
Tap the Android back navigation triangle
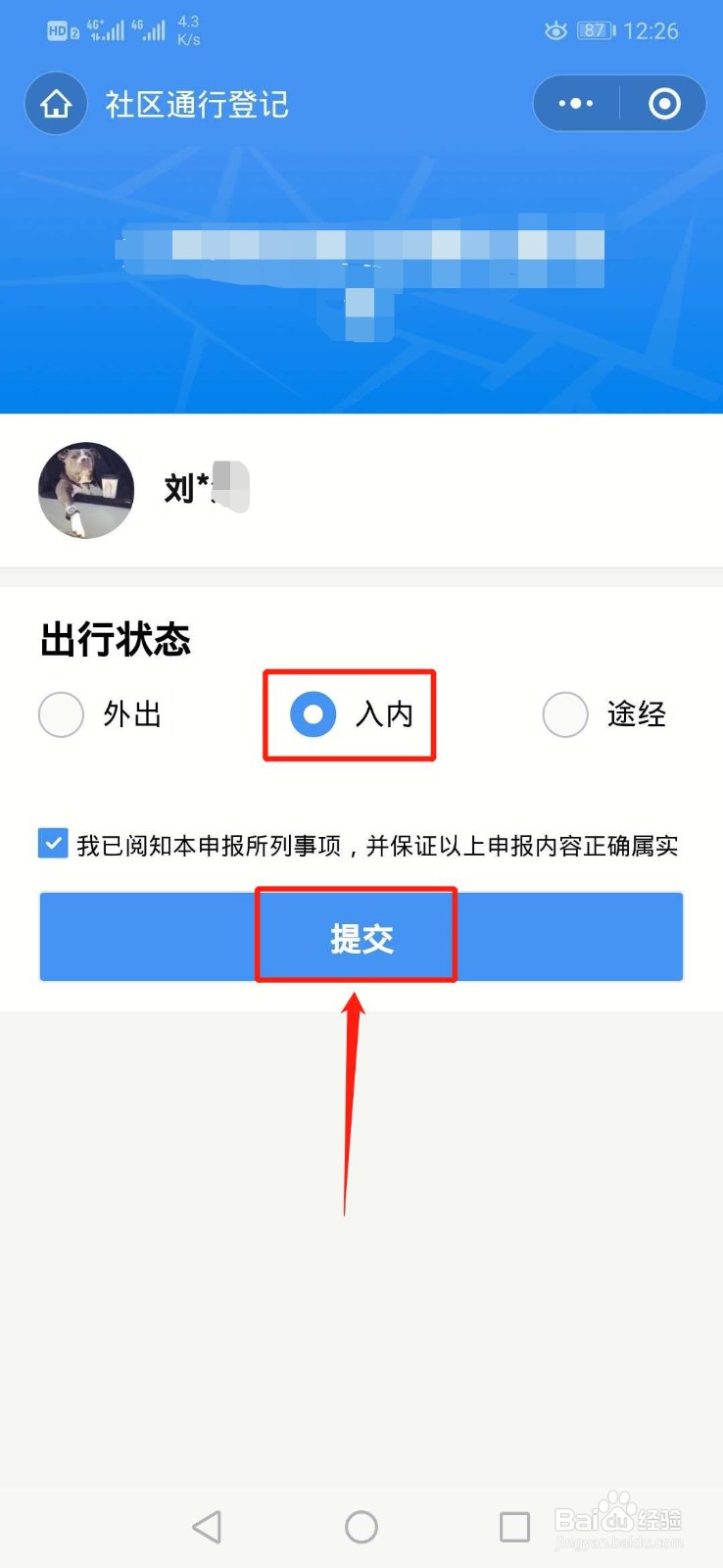point(207,1526)
